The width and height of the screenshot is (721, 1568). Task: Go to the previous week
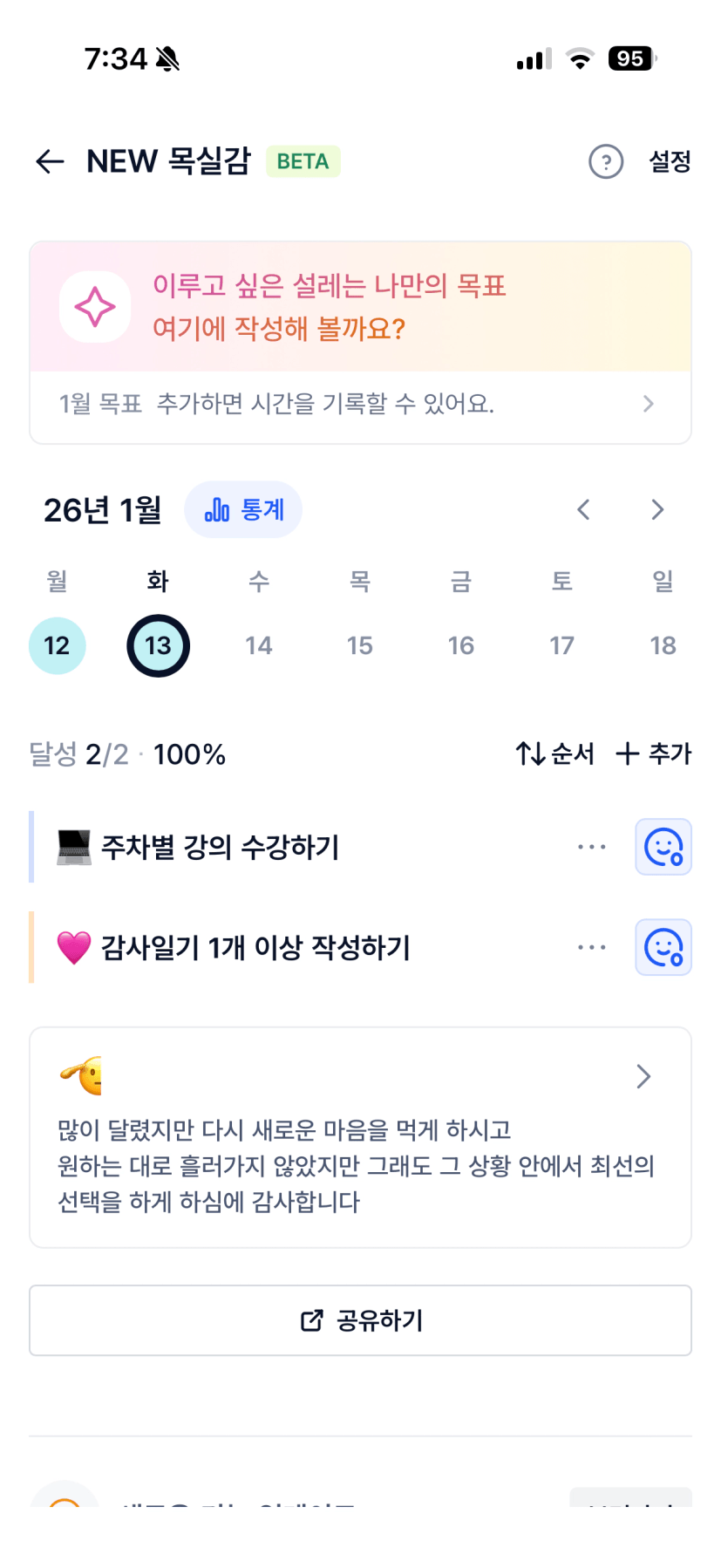pos(584,509)
